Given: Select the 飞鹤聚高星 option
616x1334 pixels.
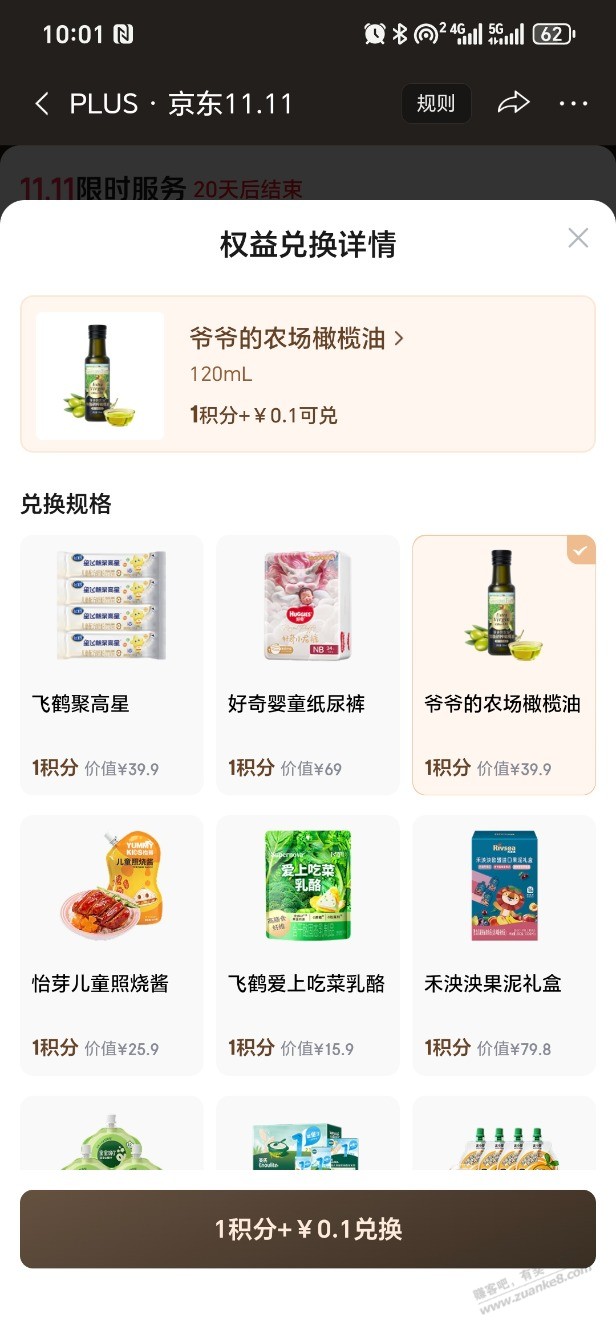Looking at the screenshot, I should [x=112, y=664].
